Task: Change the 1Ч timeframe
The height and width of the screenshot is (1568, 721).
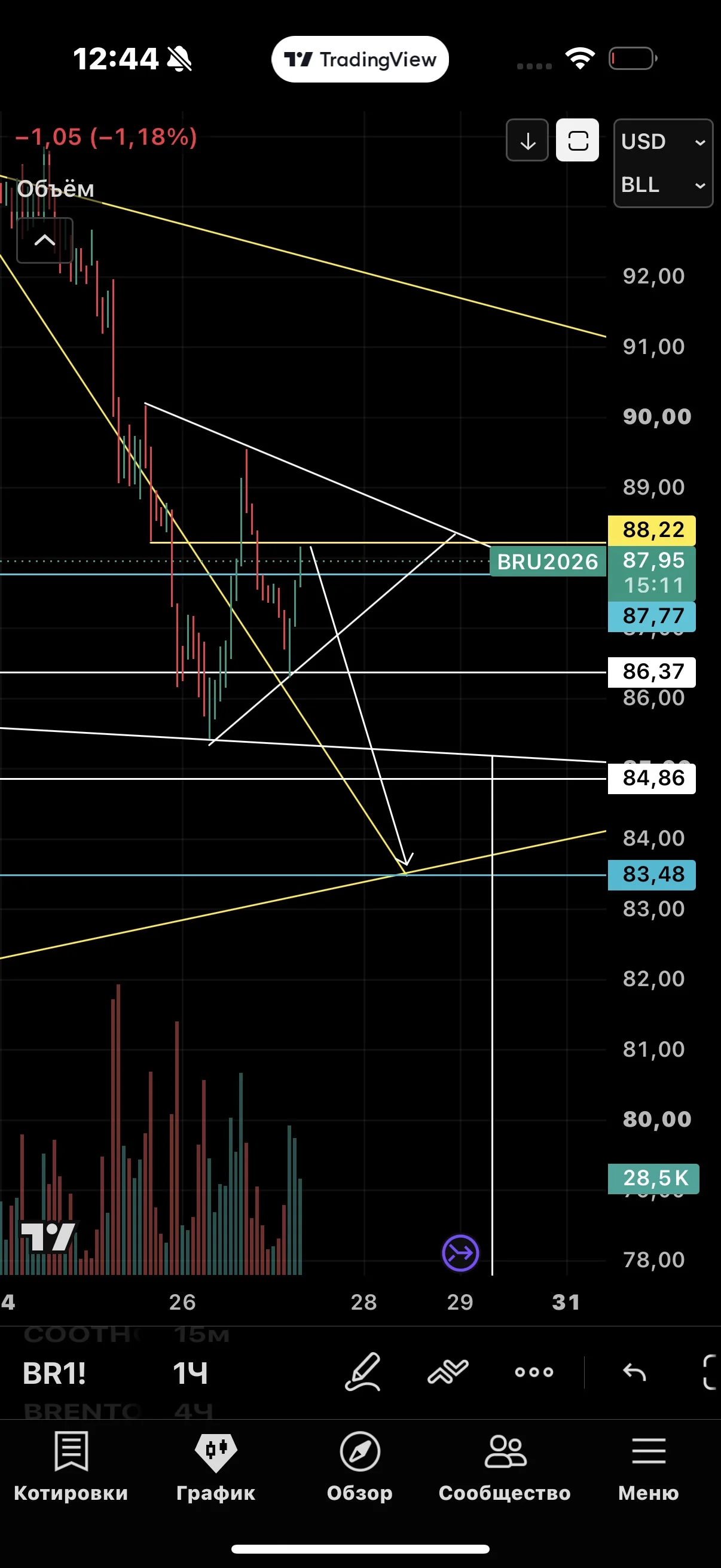Action: pyautogui.click(x=191, y=1373)
